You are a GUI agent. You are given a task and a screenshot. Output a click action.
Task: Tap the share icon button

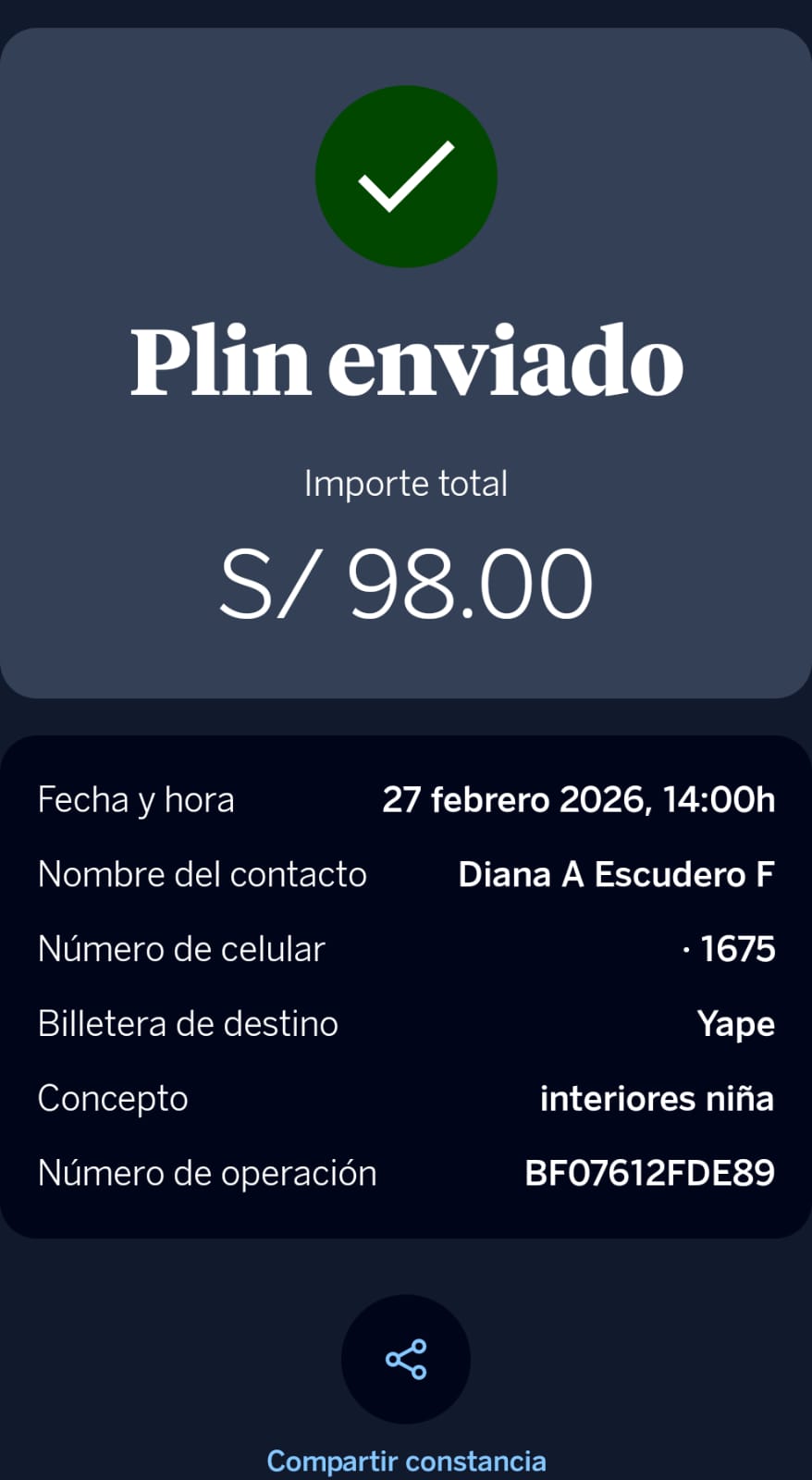pyautogui.click(x=406, y=1359)
